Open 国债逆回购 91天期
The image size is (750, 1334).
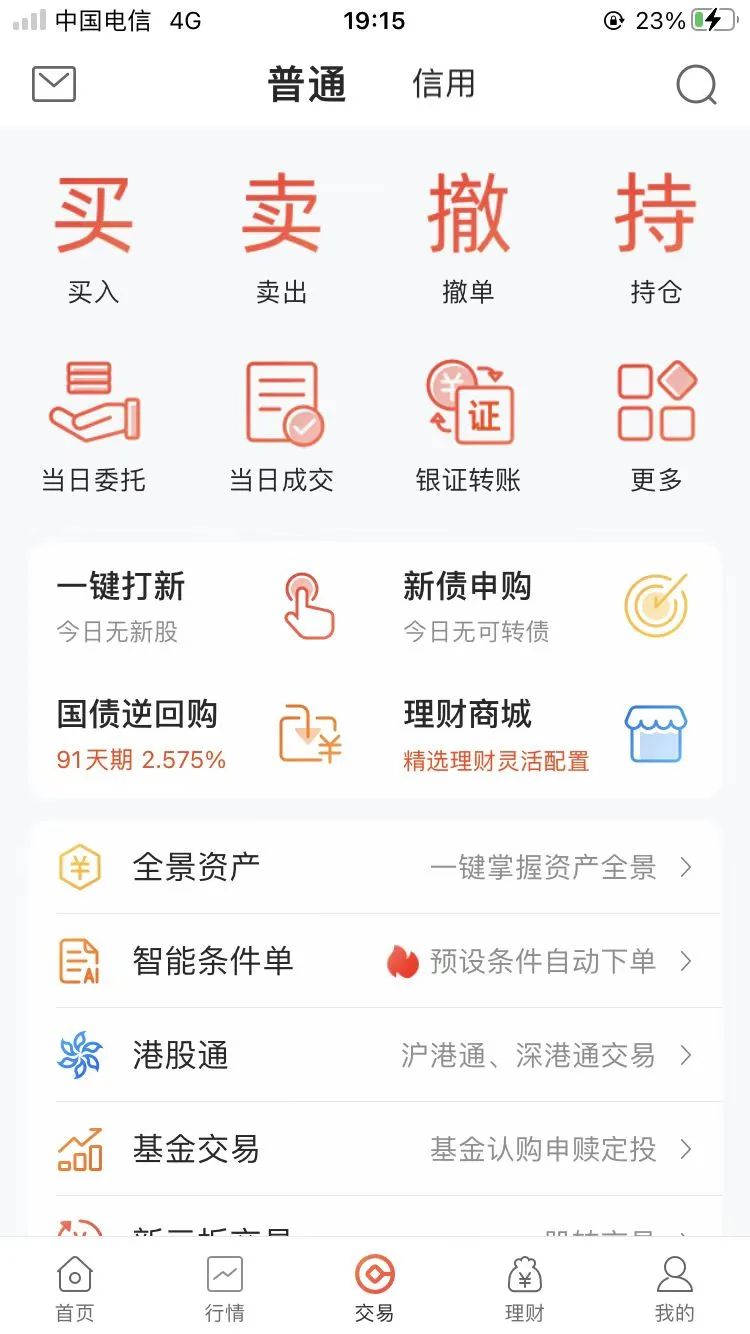[x=200, y=734]
